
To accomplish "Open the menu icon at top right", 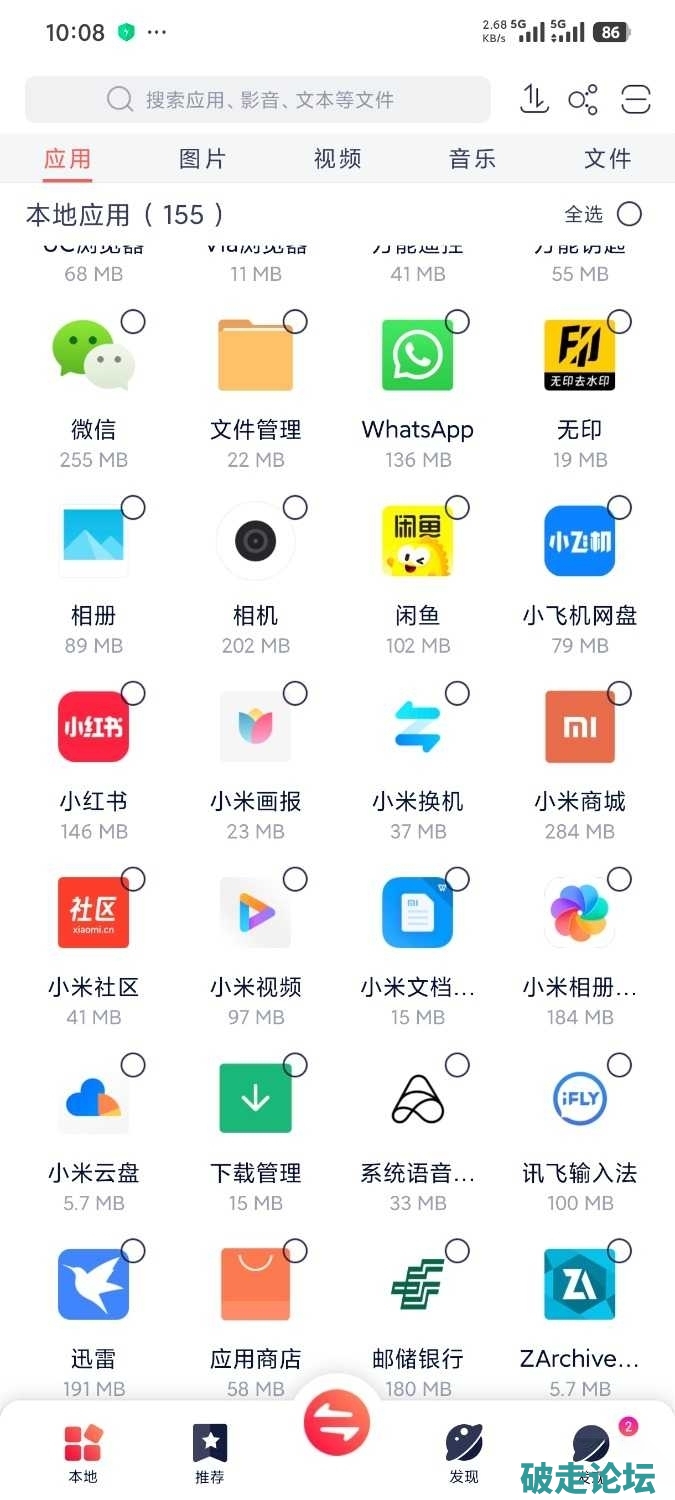I will point(636,100).
